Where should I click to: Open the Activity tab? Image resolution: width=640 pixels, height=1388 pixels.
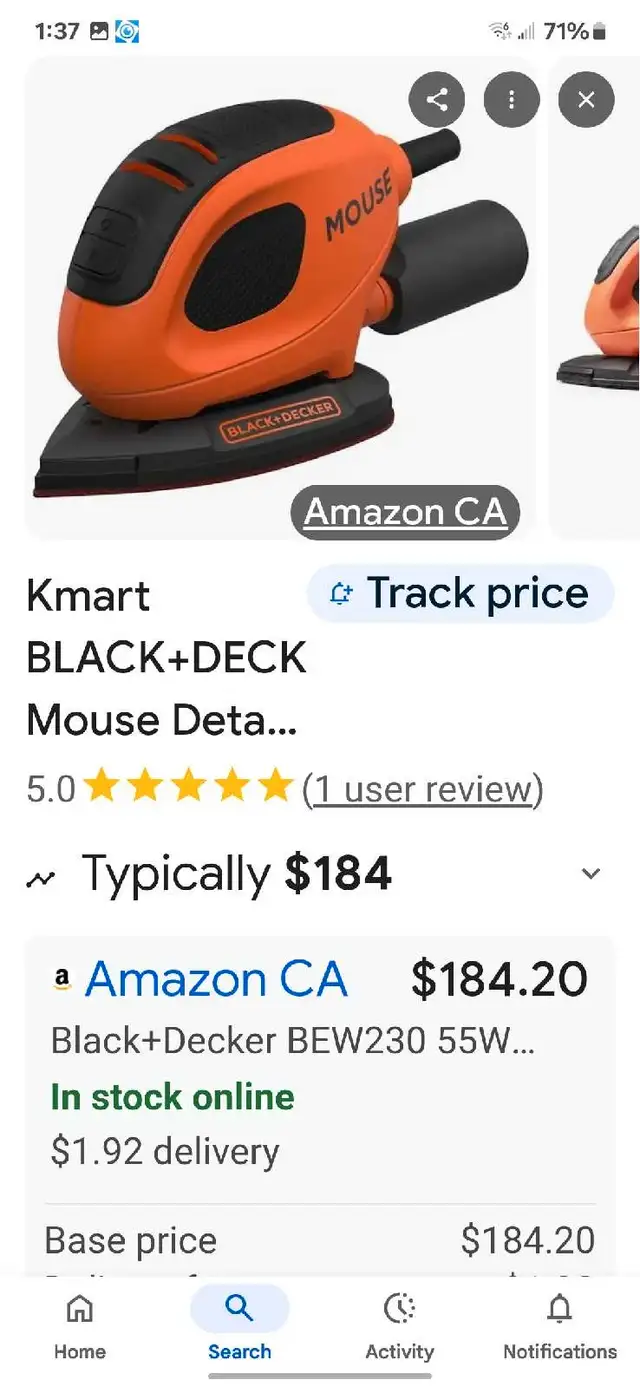tap(400, 1325)
